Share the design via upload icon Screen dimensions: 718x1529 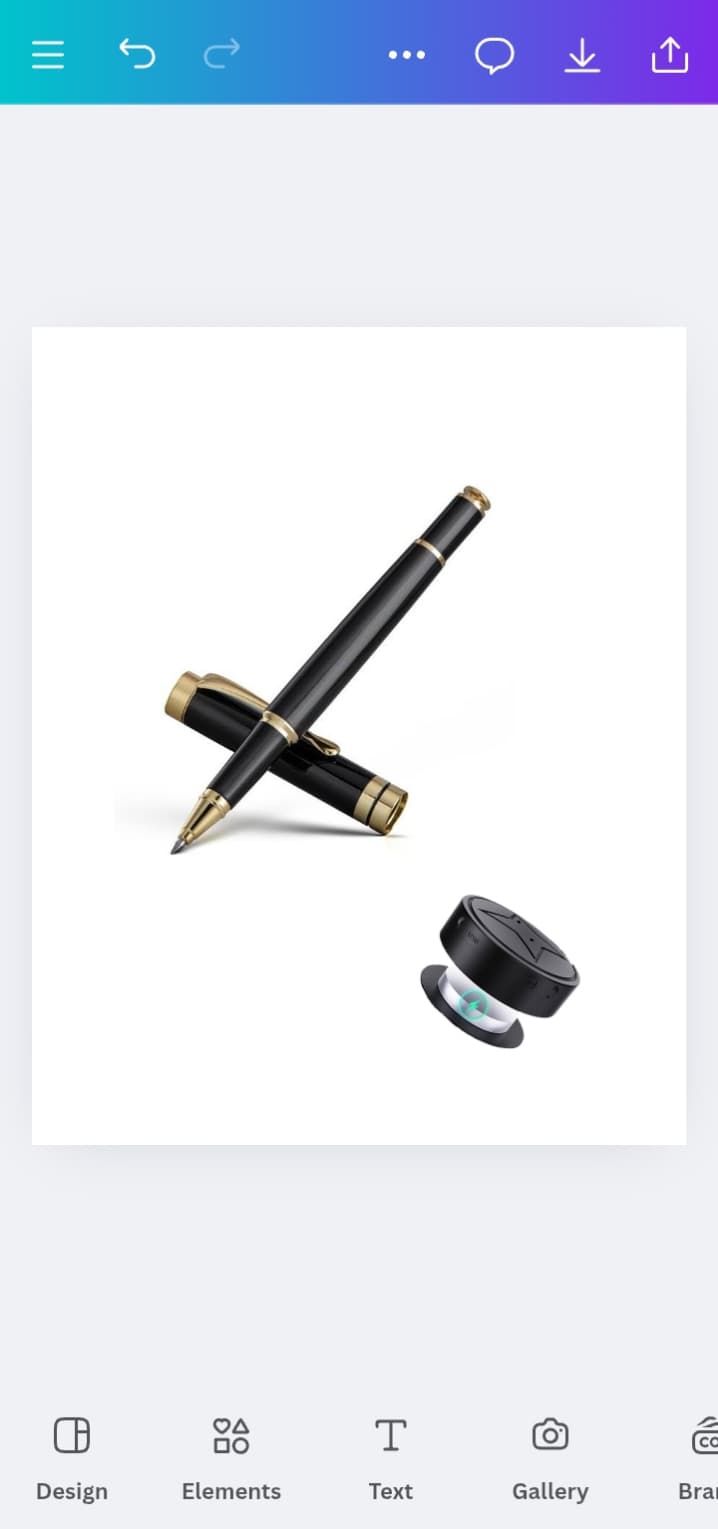pos(670,55)
